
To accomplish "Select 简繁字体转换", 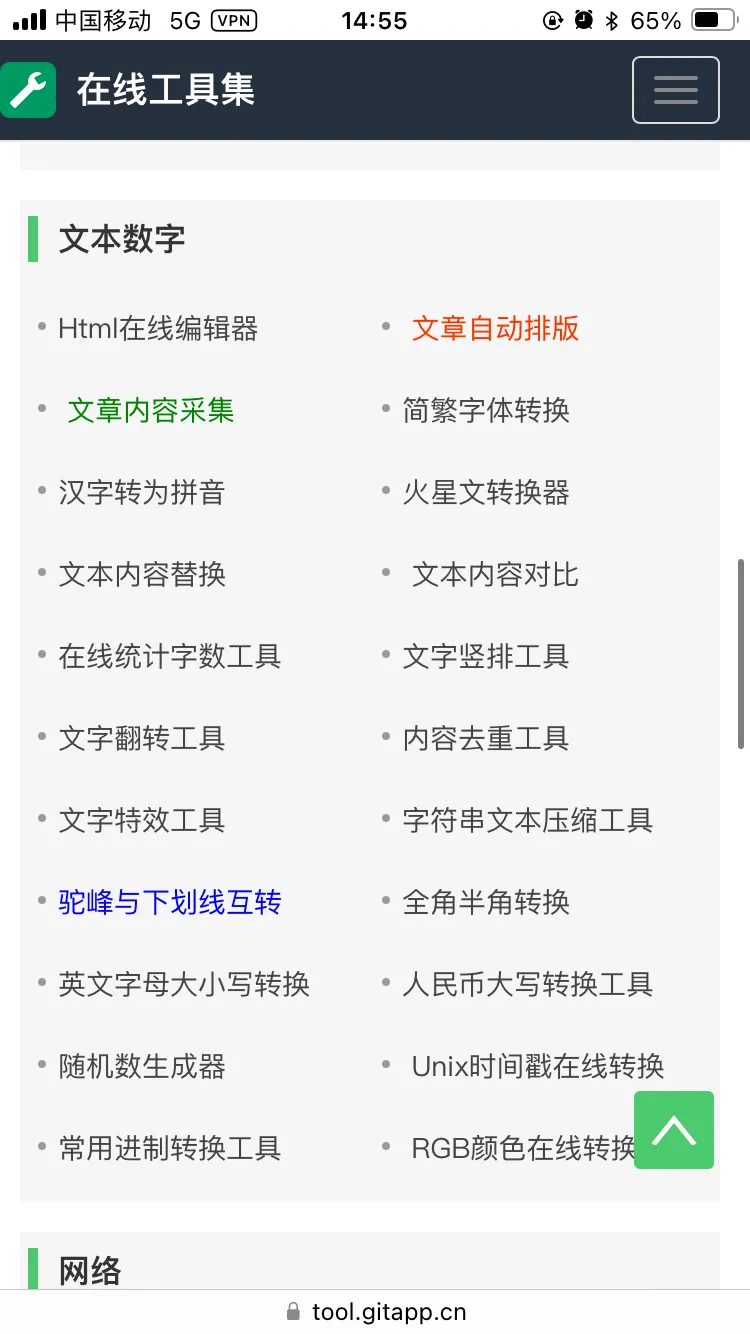I will 486,411.
